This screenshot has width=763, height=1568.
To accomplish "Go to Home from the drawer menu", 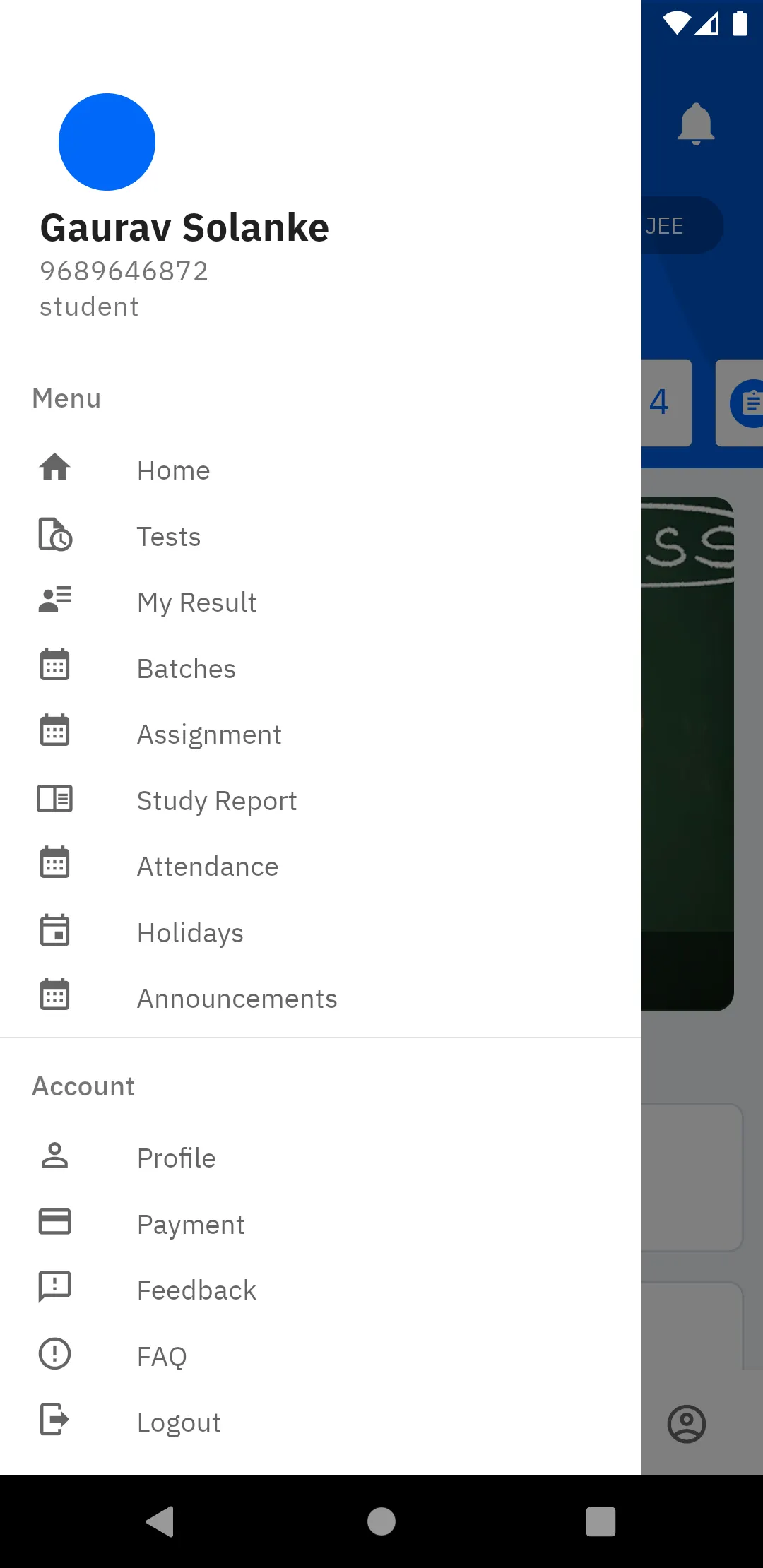I will coord(173,470).
